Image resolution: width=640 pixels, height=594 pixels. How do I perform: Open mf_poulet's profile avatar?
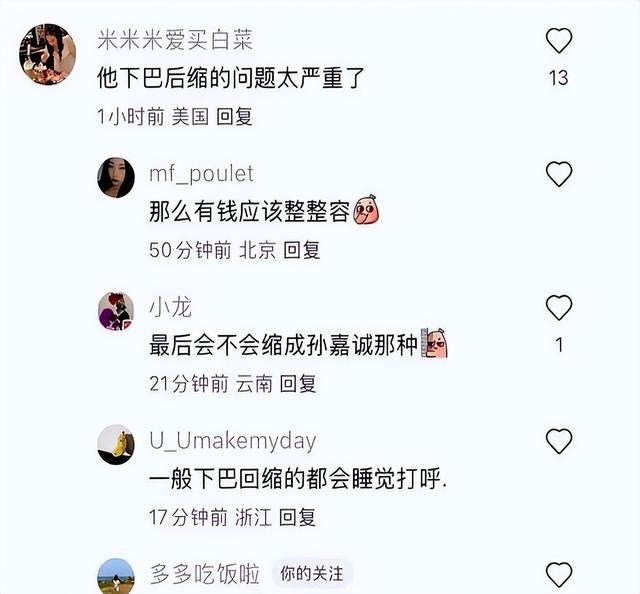pos(116,178)
